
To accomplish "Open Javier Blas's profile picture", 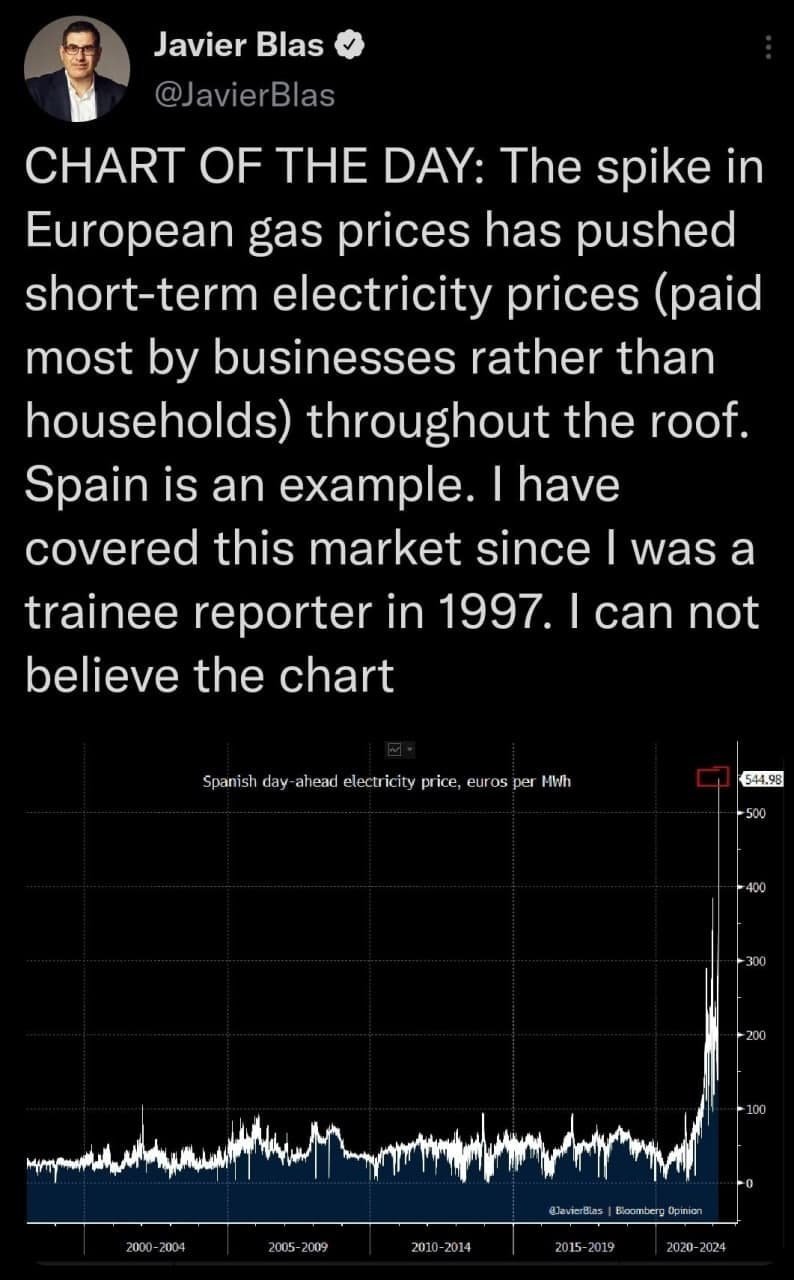I will point(76,69).
